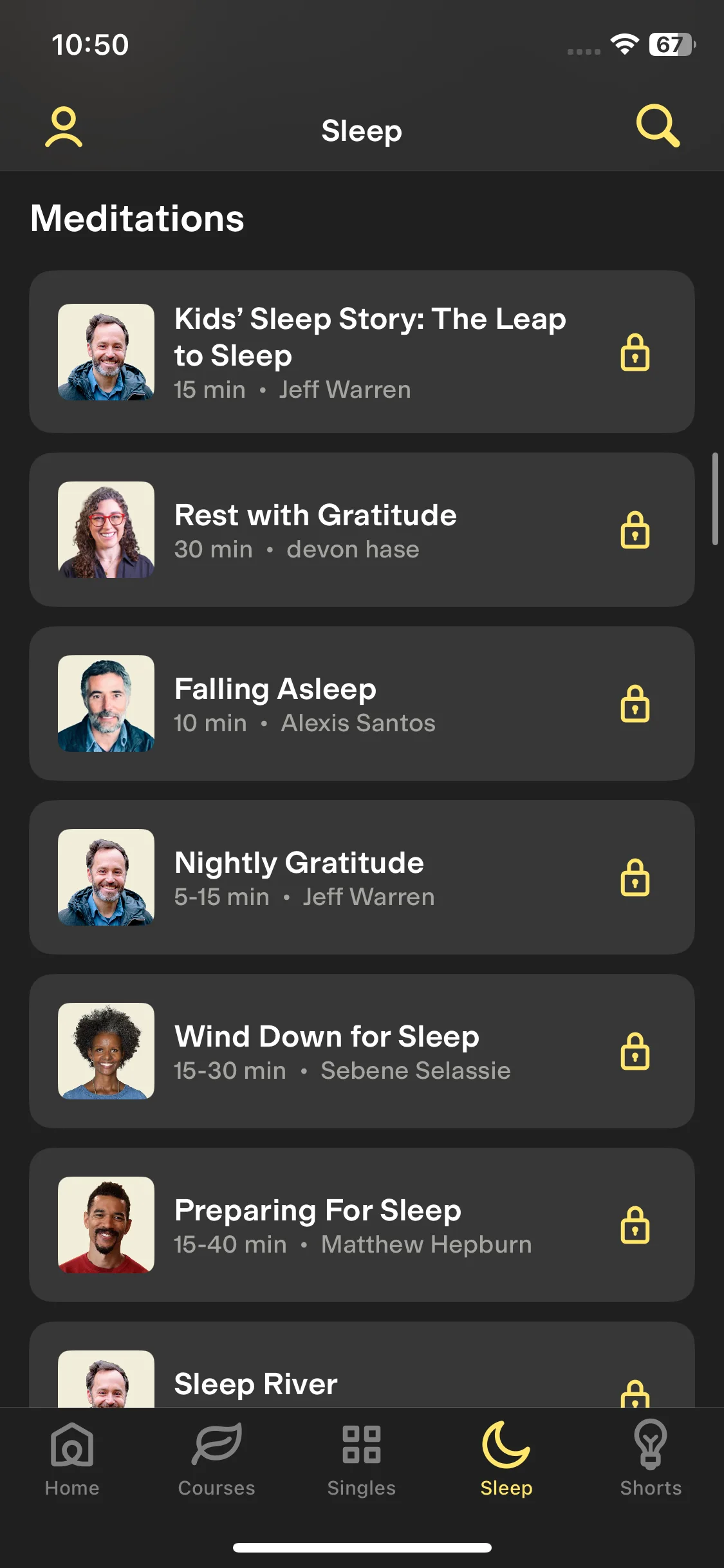Select the Falling Asleep meditation

[x=362, y=704]
